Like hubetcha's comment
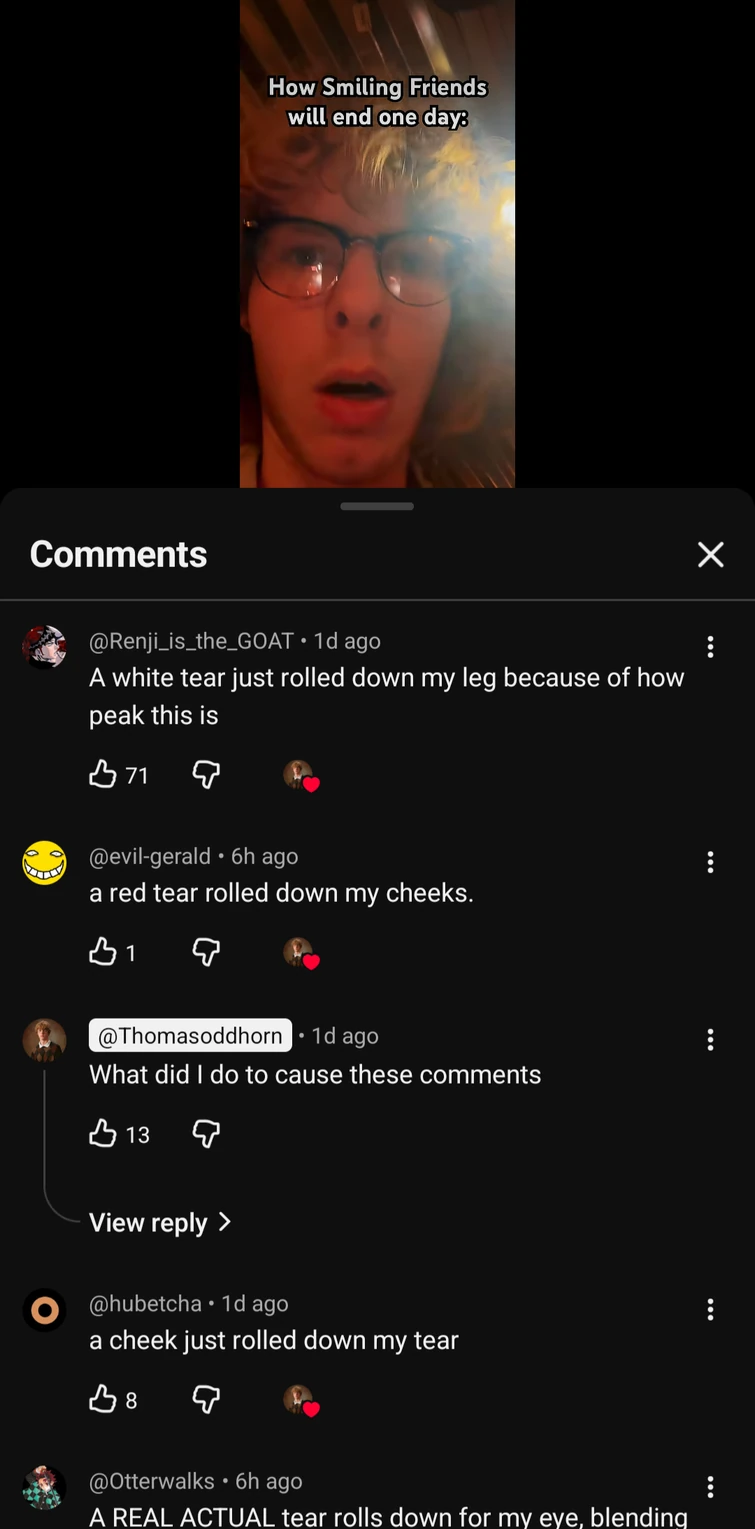The height and width of the screenshot is (1529, 755). click(x=103, y=1399)
